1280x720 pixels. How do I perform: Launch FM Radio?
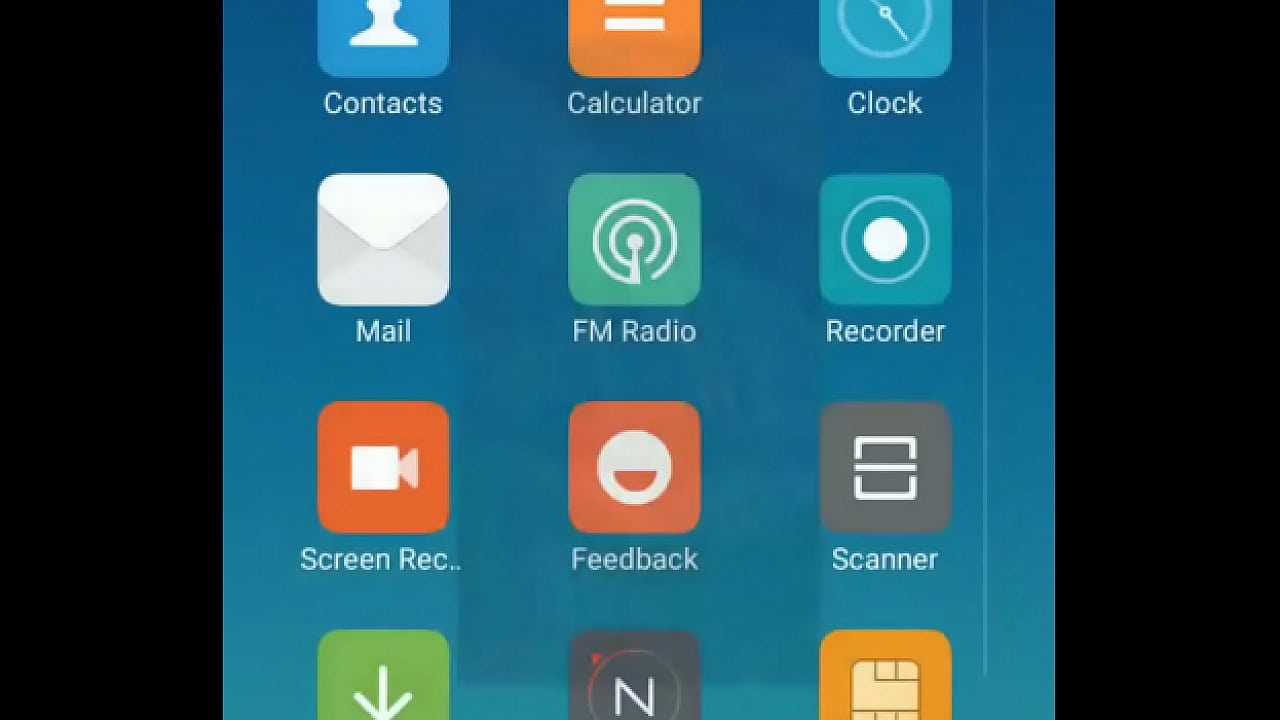(x=634, y=240)
